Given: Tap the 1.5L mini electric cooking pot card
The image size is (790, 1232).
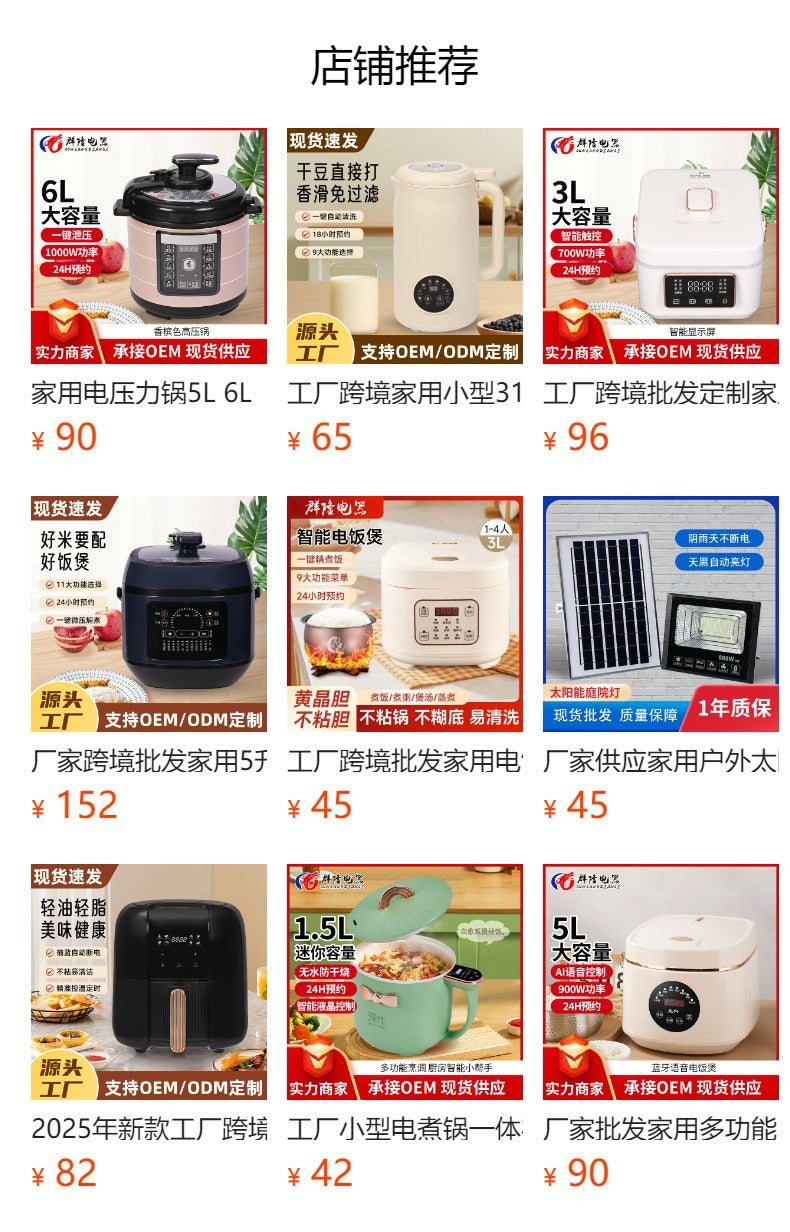Looking at the screenshot, I should tap(404, 982).
